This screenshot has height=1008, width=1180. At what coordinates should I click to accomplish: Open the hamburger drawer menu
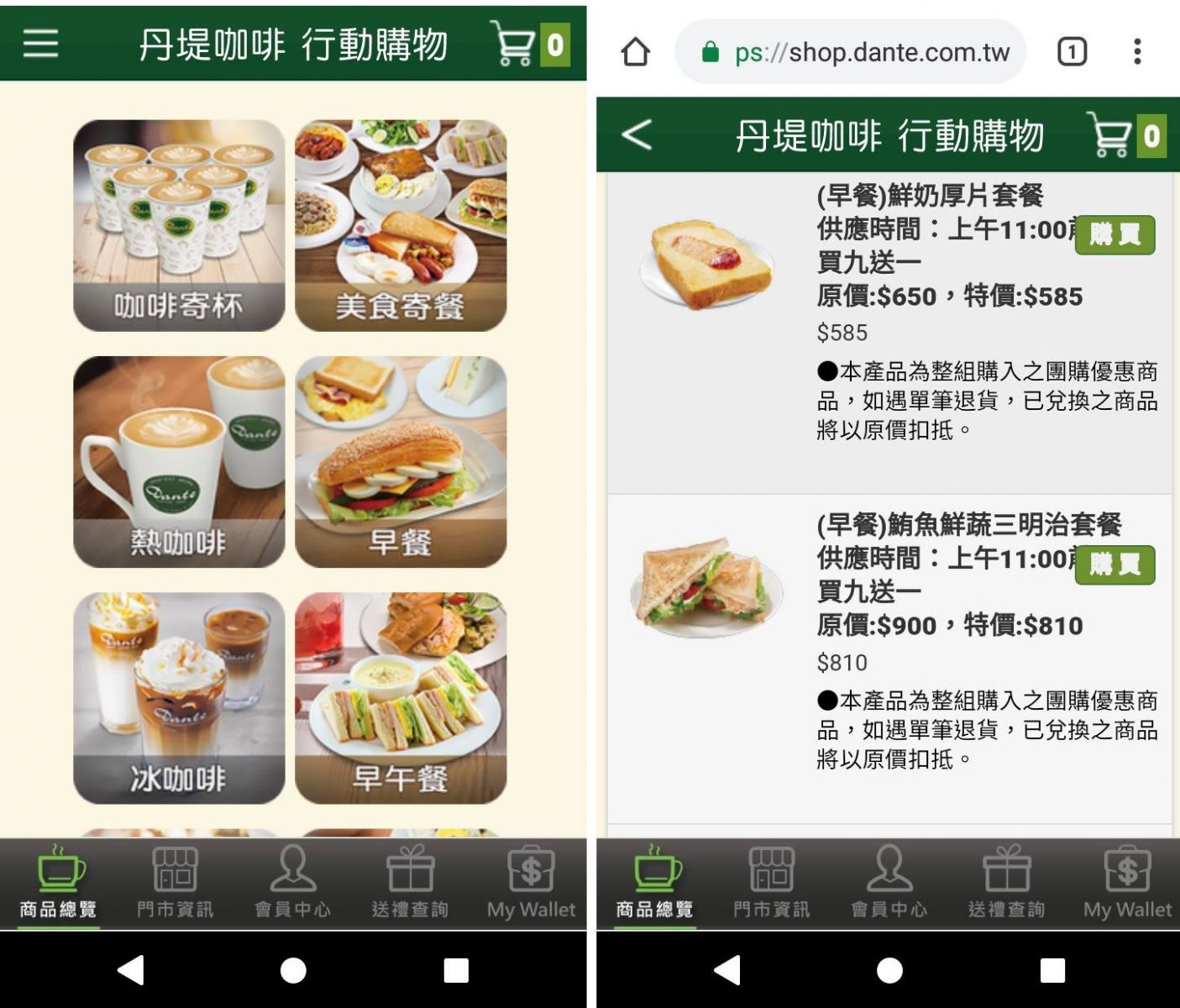(x=40, y=43)
